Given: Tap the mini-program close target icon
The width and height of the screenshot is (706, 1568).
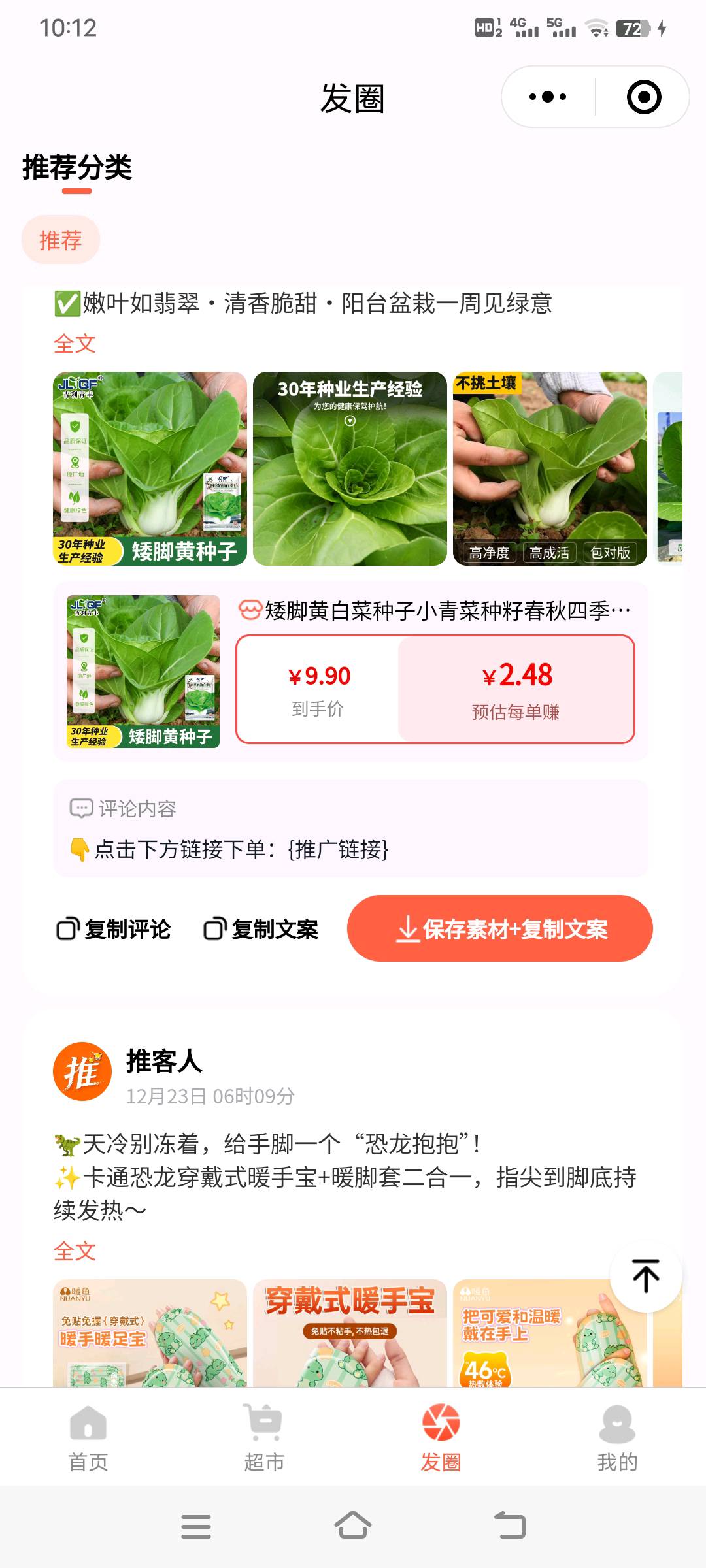Looking at the screenshot, I should tap(643, 96).
